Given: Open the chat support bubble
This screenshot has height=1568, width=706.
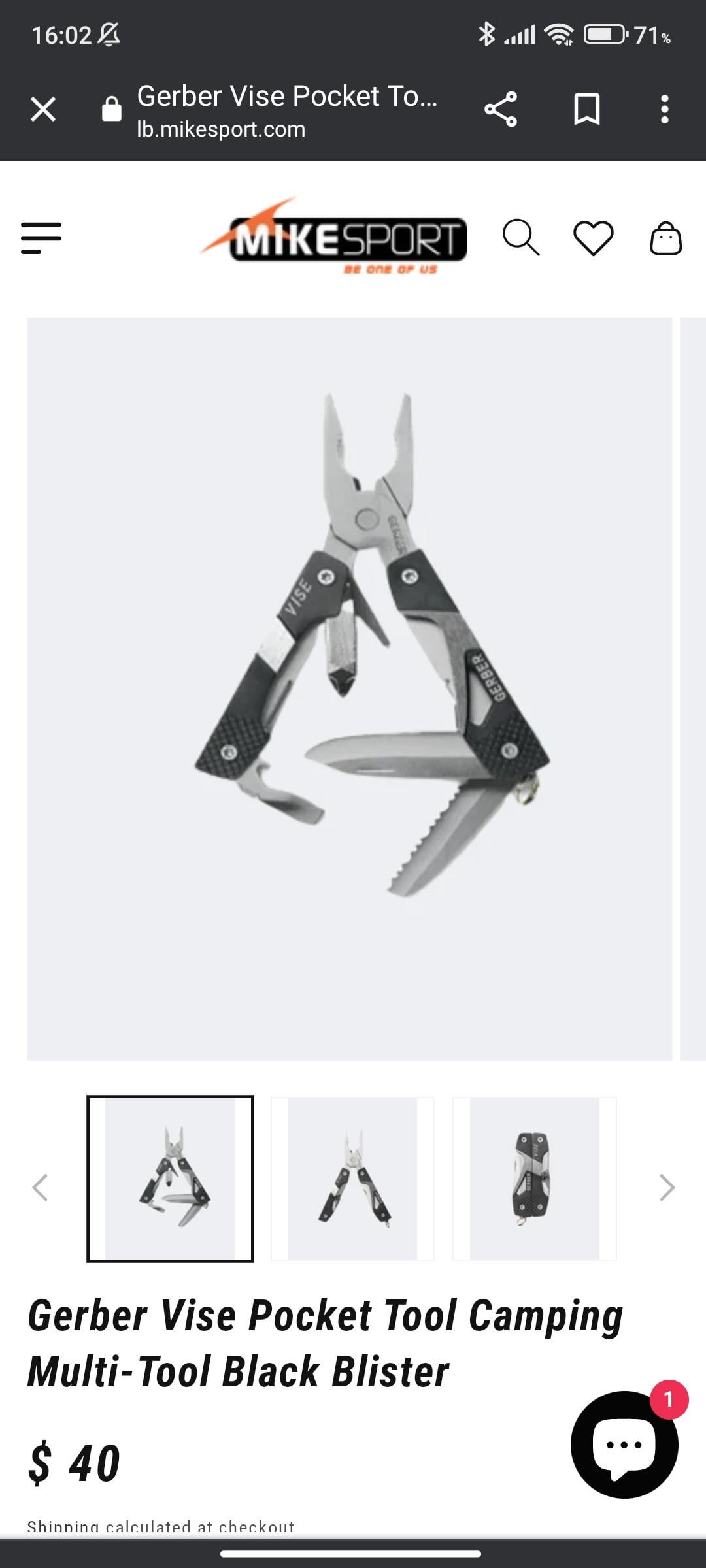Looking at the screenshot, I should (x=624, y=1445).
